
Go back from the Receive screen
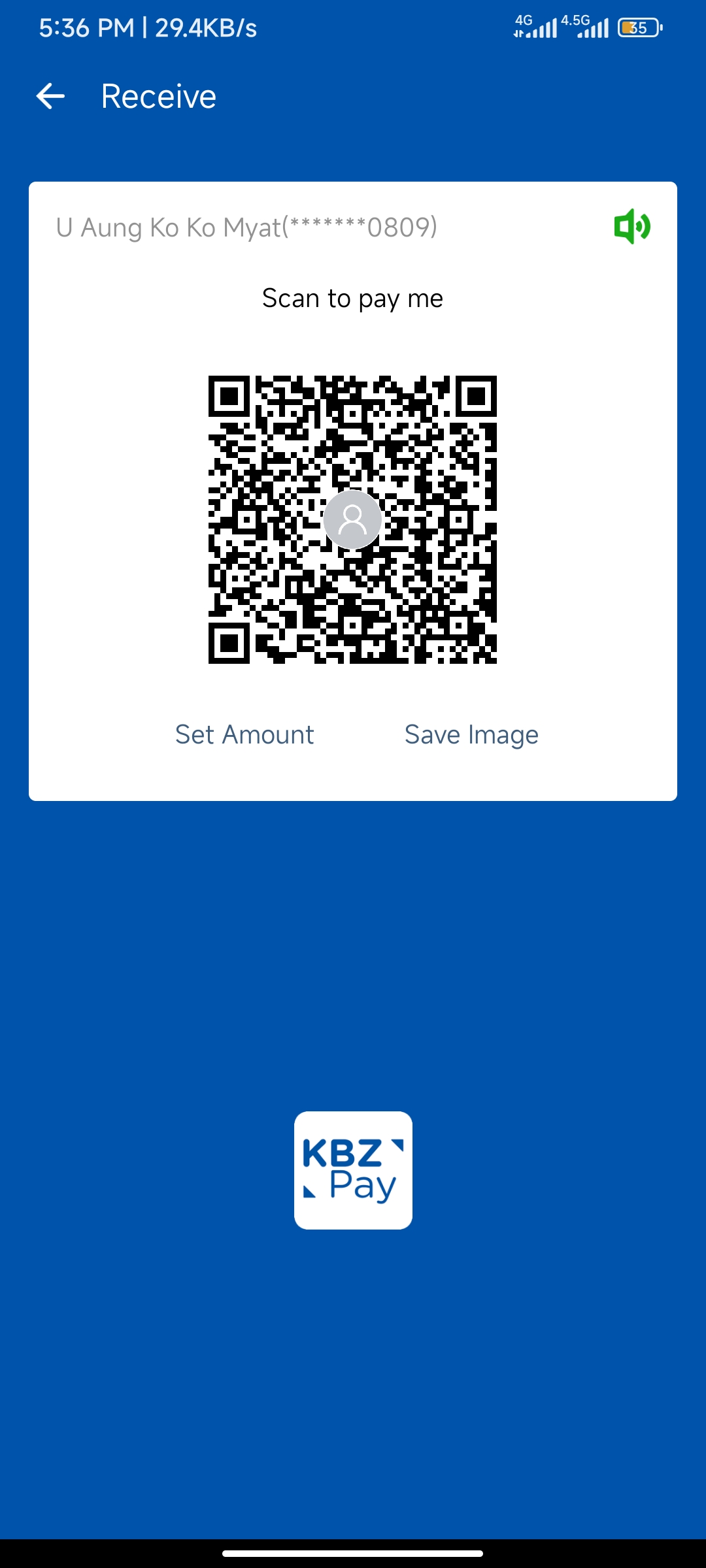(50, 97)
